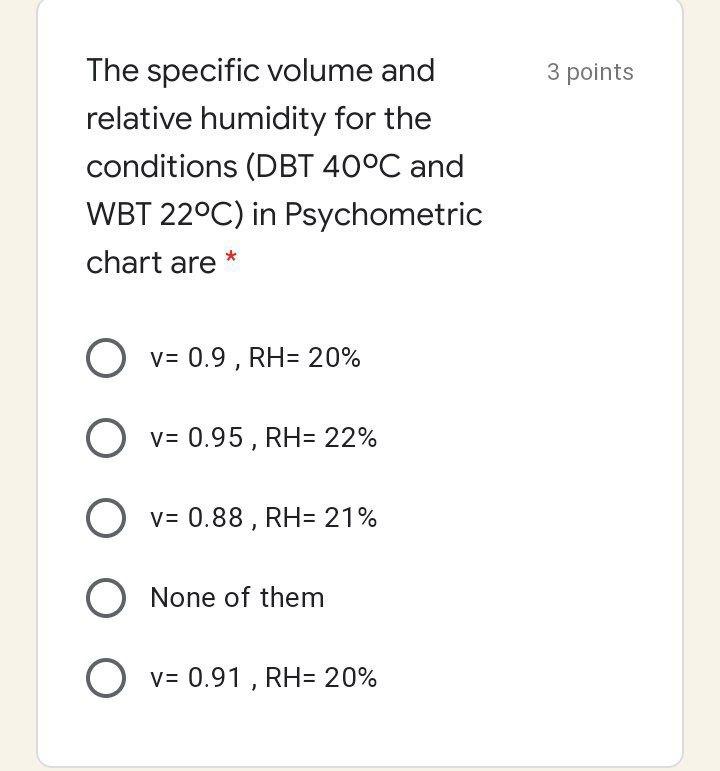Click the answer label v= 0.95 , RH= 22%
This screenshot has width=720, height=771.
[264, 438]
